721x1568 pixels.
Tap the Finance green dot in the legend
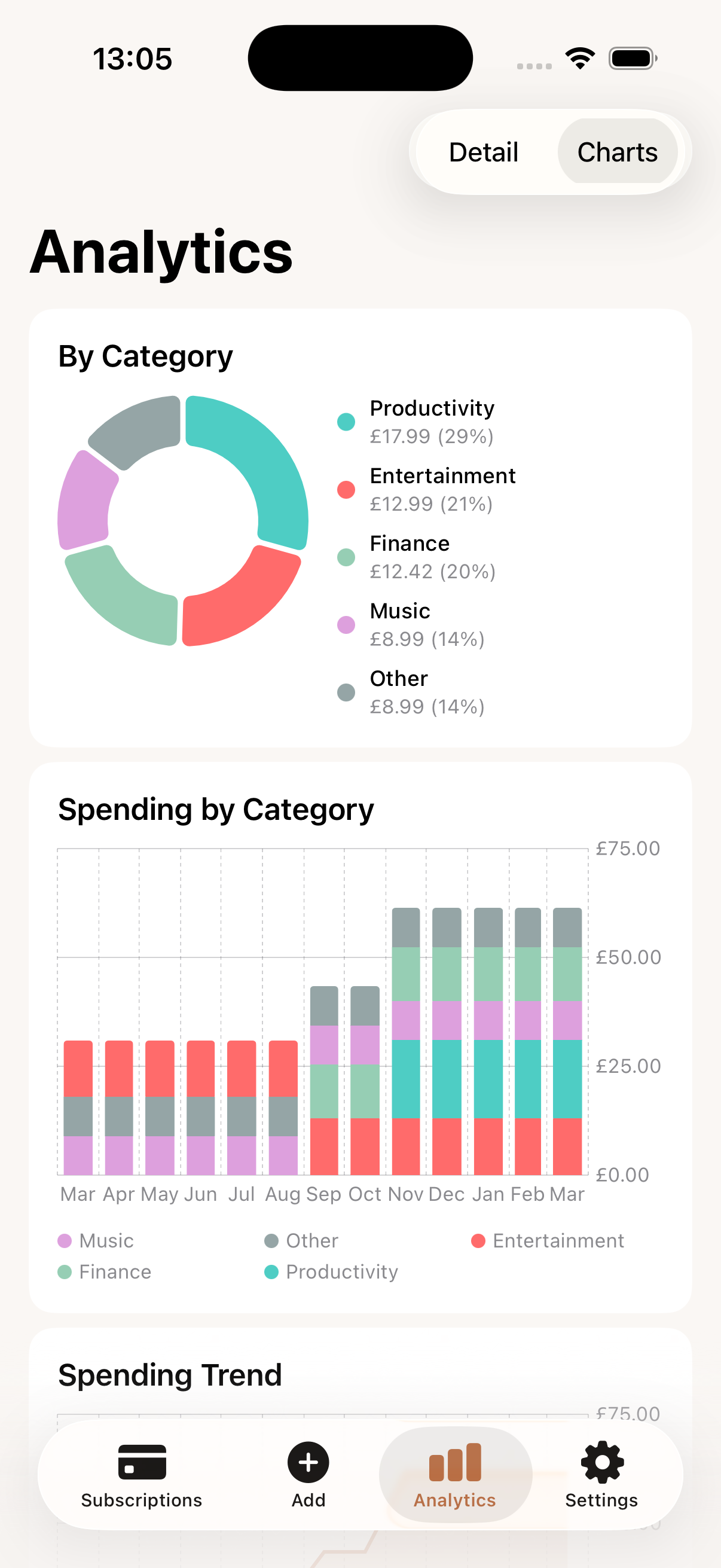pyautogui.click(x=346, y=556)
